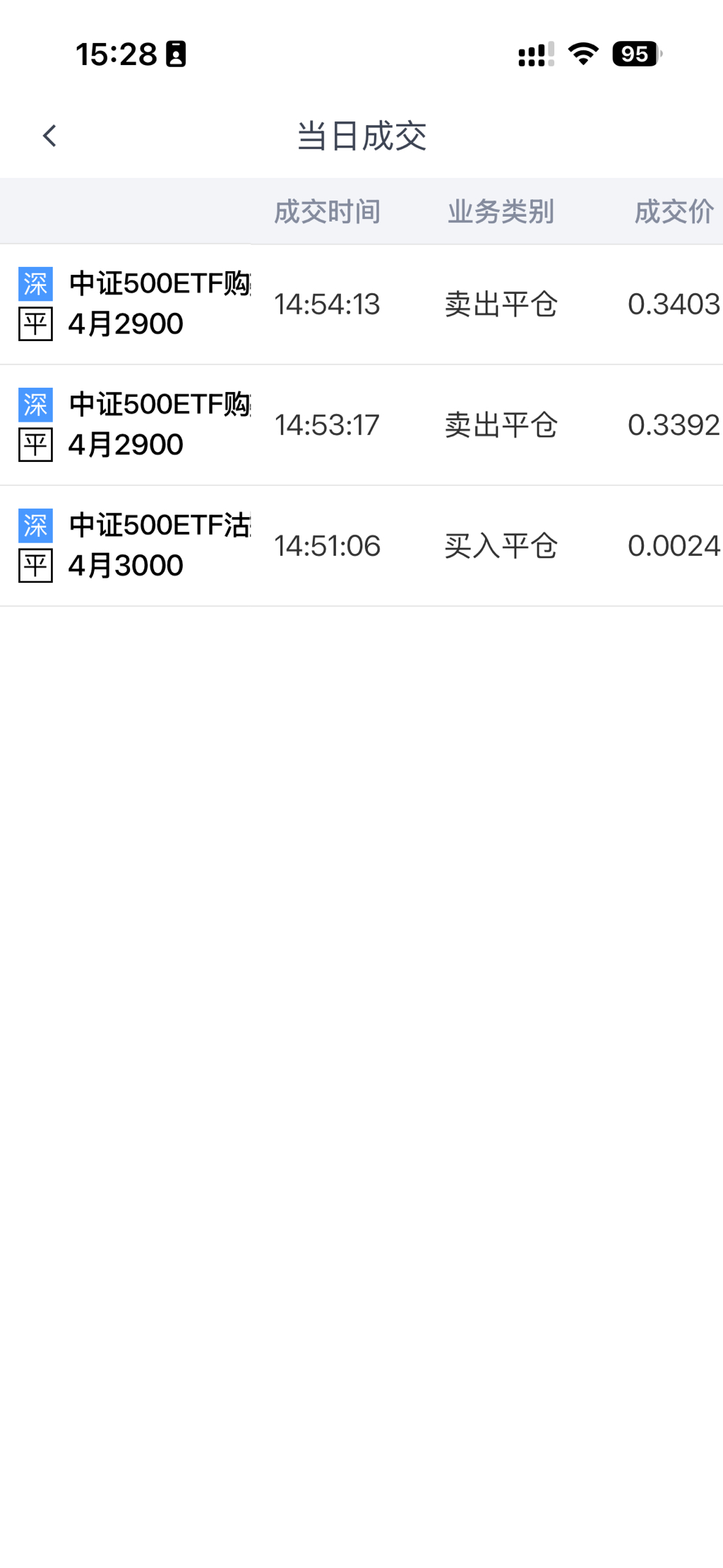The height and width of the screenshot is (1568, 723).
Task: Open the 14:54:13 卖出平仓 trade record
Action: click(360, 304)
